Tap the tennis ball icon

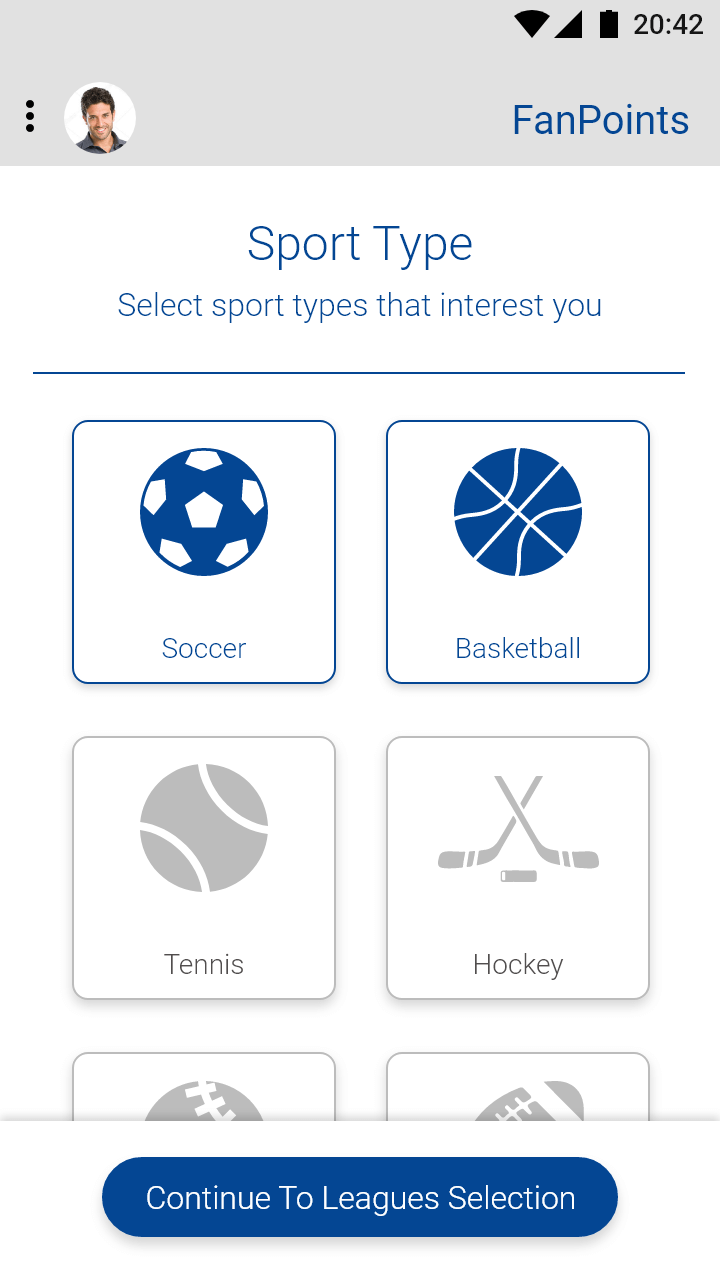(204, 828)
